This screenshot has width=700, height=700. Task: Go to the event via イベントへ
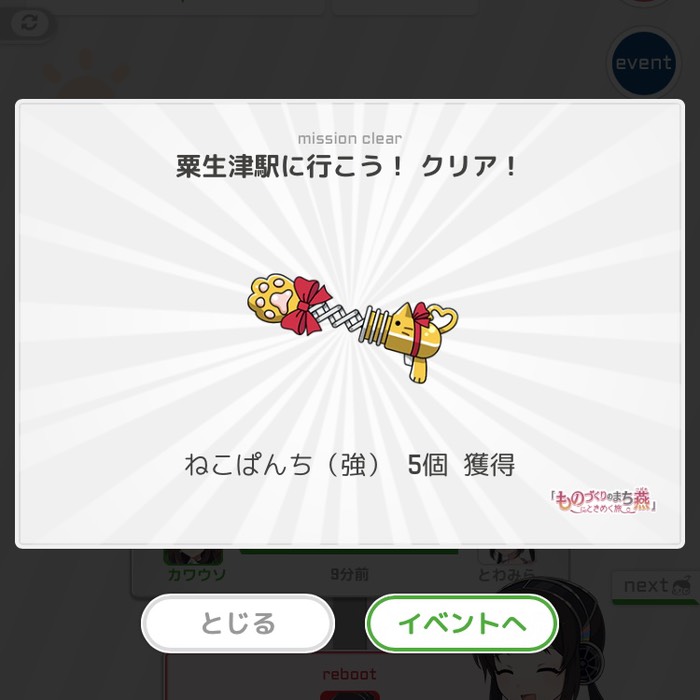pyautogui.click(x=462, y=624)
